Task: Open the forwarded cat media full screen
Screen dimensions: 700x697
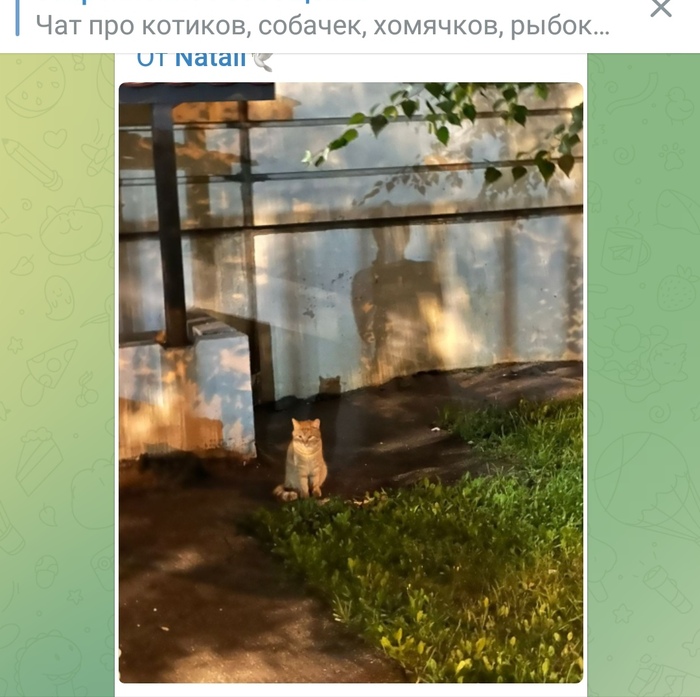Action: [351, 382]
